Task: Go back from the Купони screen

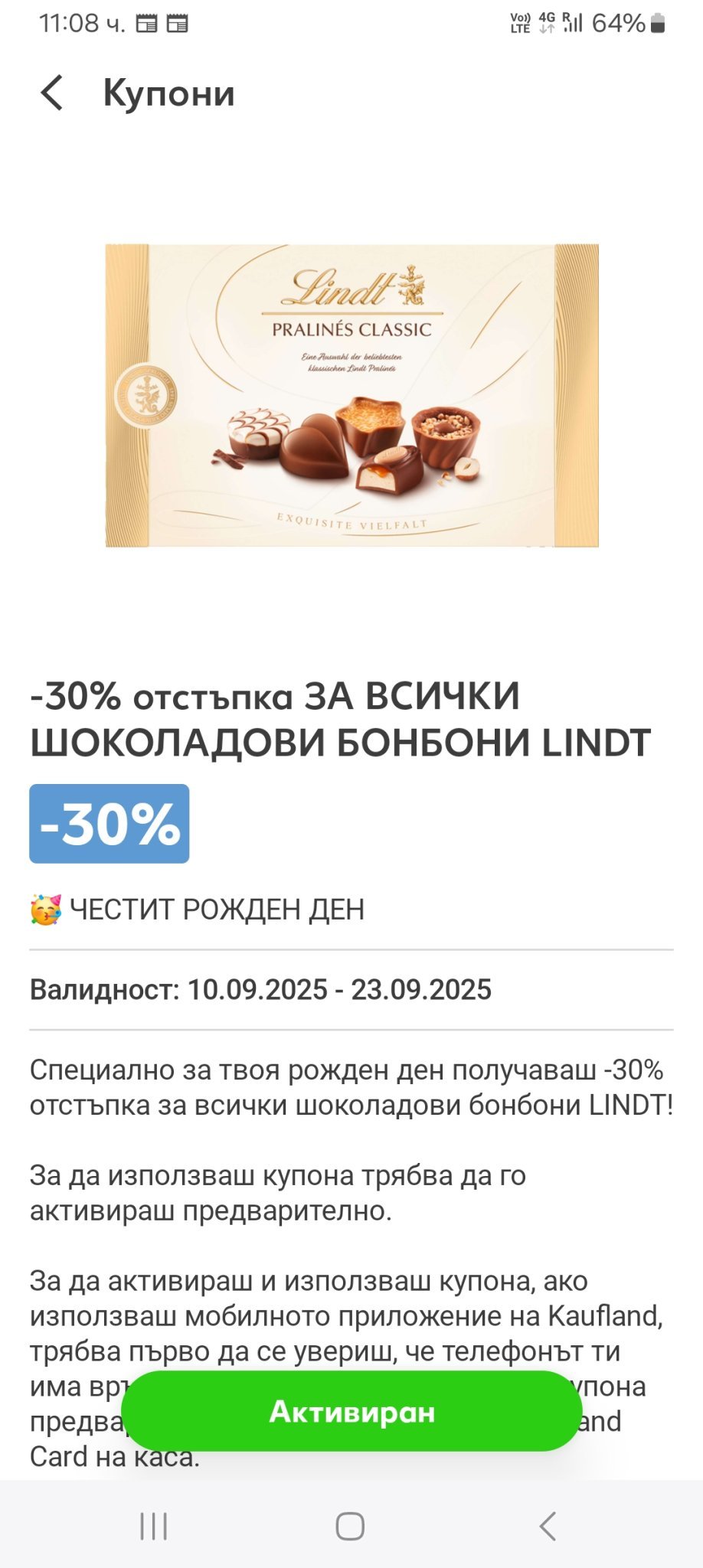Action: (51, 93)
